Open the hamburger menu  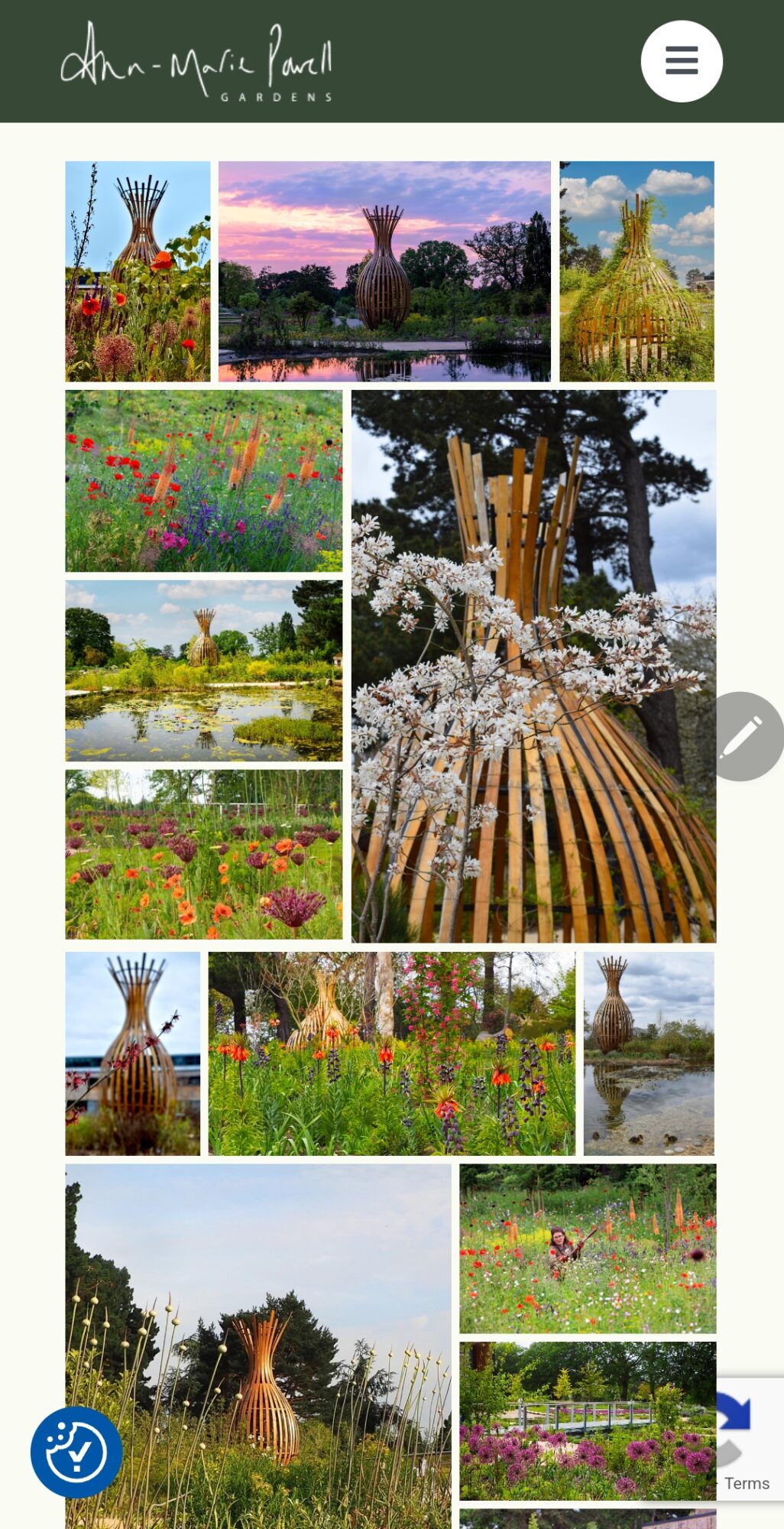click(x=682, y=61)
